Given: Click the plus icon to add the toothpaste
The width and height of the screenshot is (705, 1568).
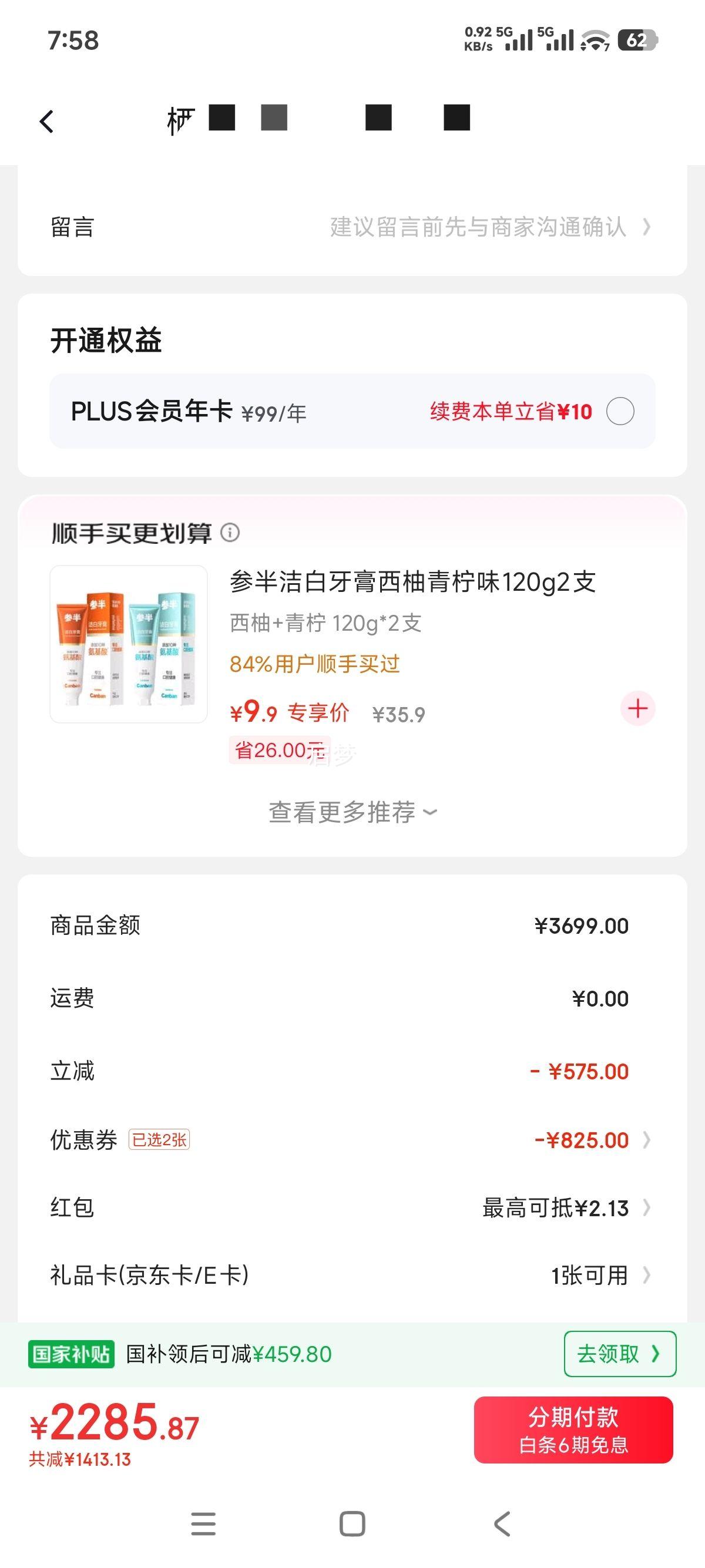Looking at the screenshot, I should [637, 707].
